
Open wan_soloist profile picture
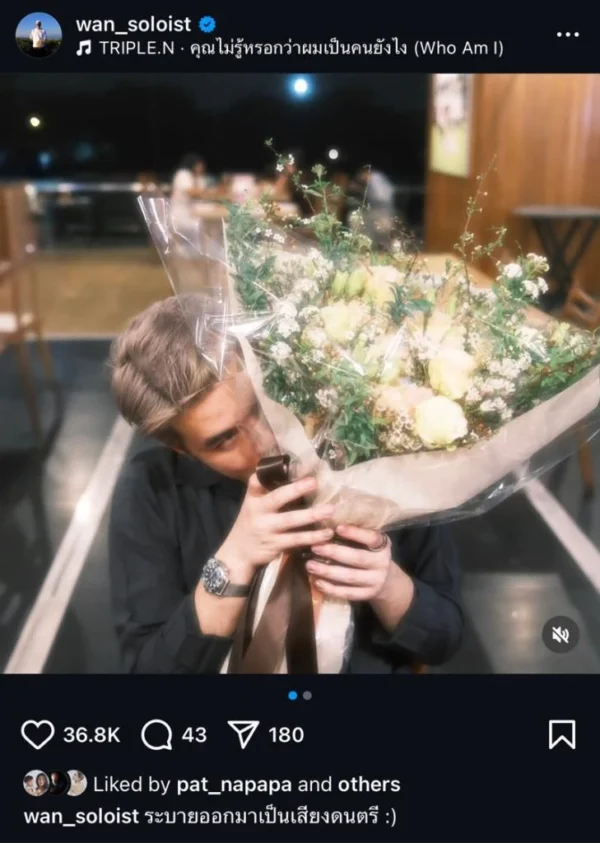click(x=38, y=34)
